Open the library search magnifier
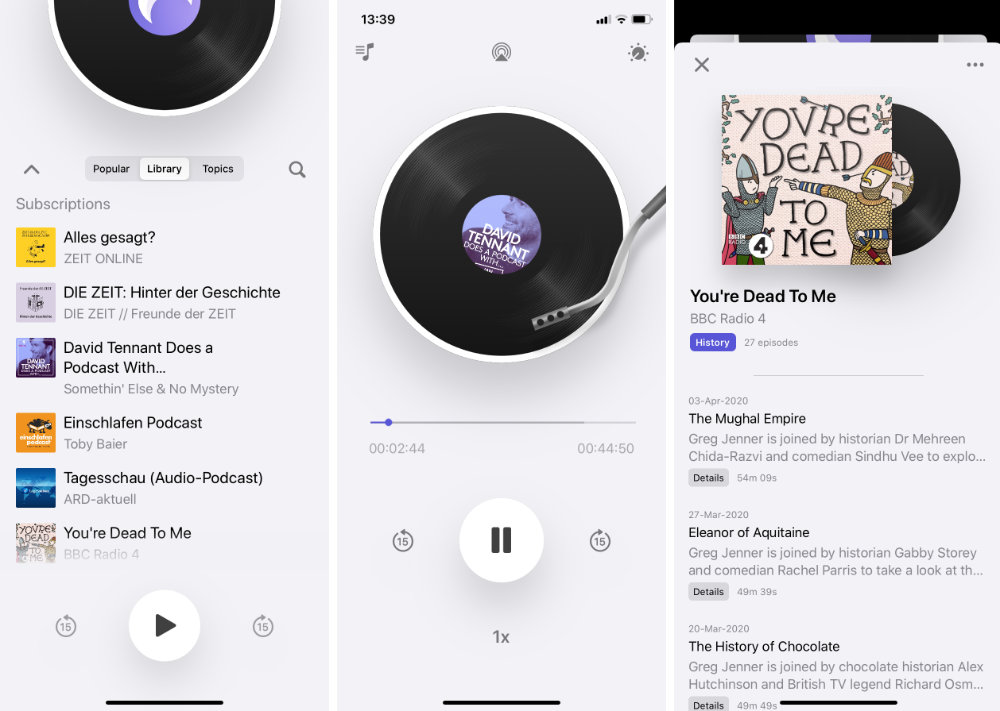This screenshot has width=1000, height=711. (x=297, y=170)
